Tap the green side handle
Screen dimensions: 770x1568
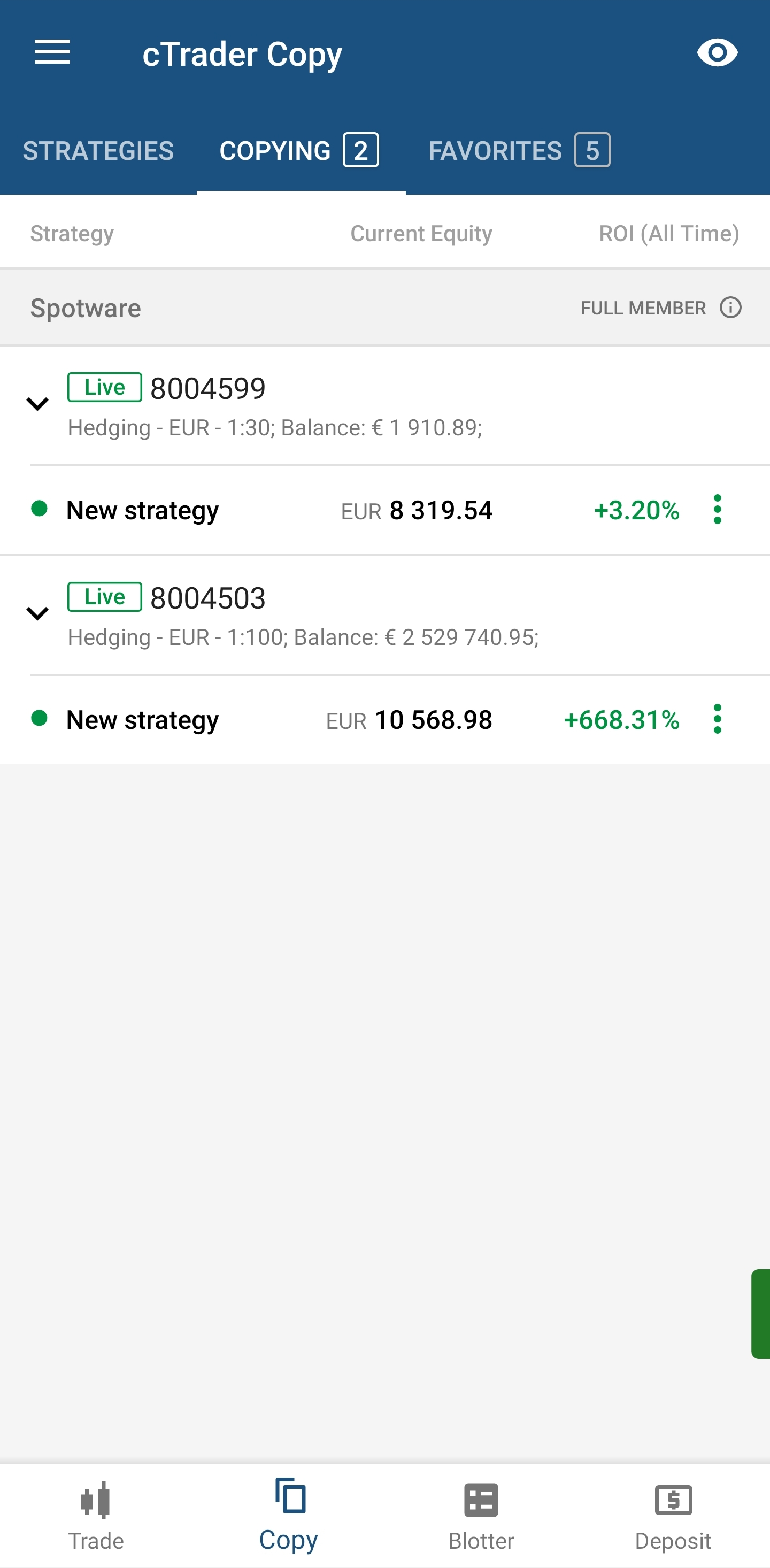pyautogui.click(x=761, y=1313)
